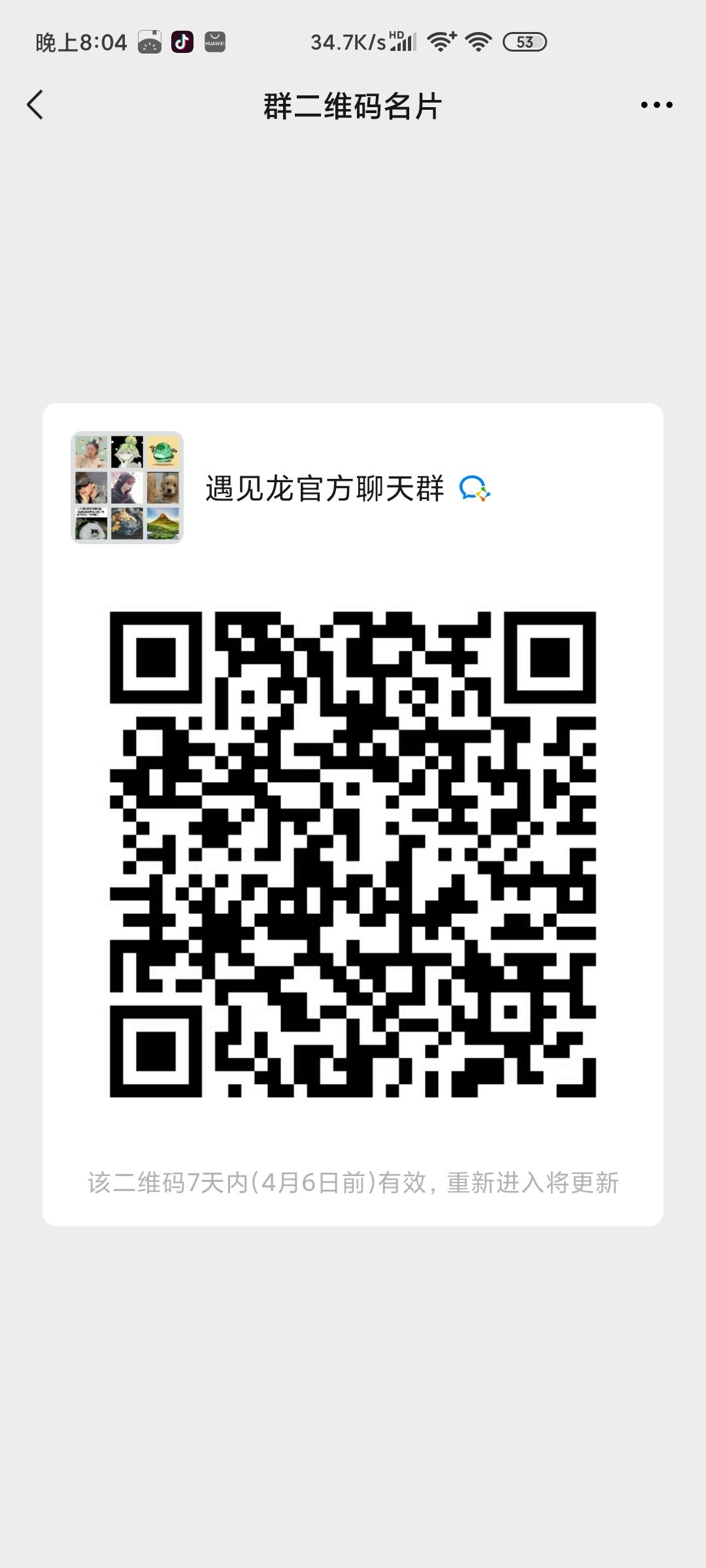
Task: Open the three-dot overflow menu
Action: (656, 105)
